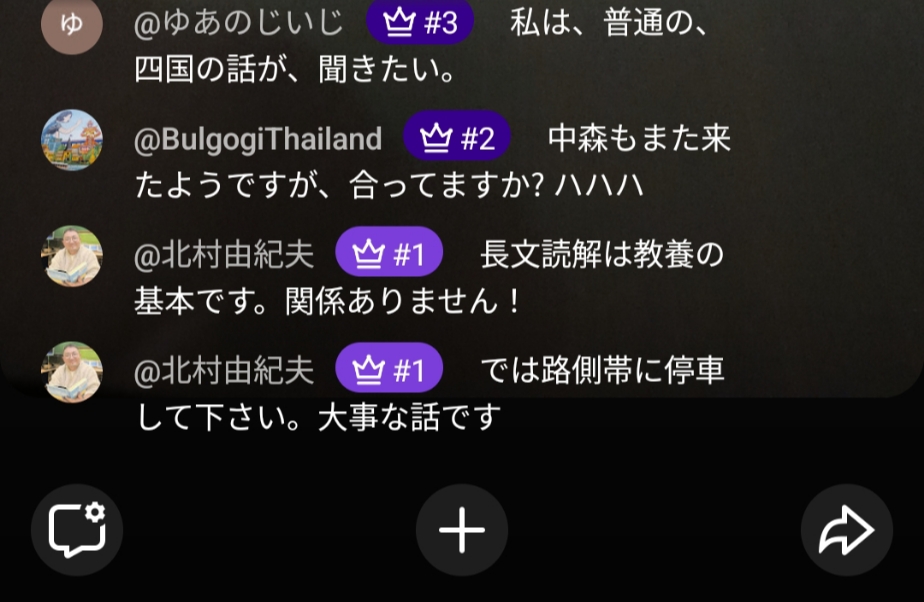Tap the plus button
Image resolution: width=924 pixels, height=602 pixels.
point(462,530)
